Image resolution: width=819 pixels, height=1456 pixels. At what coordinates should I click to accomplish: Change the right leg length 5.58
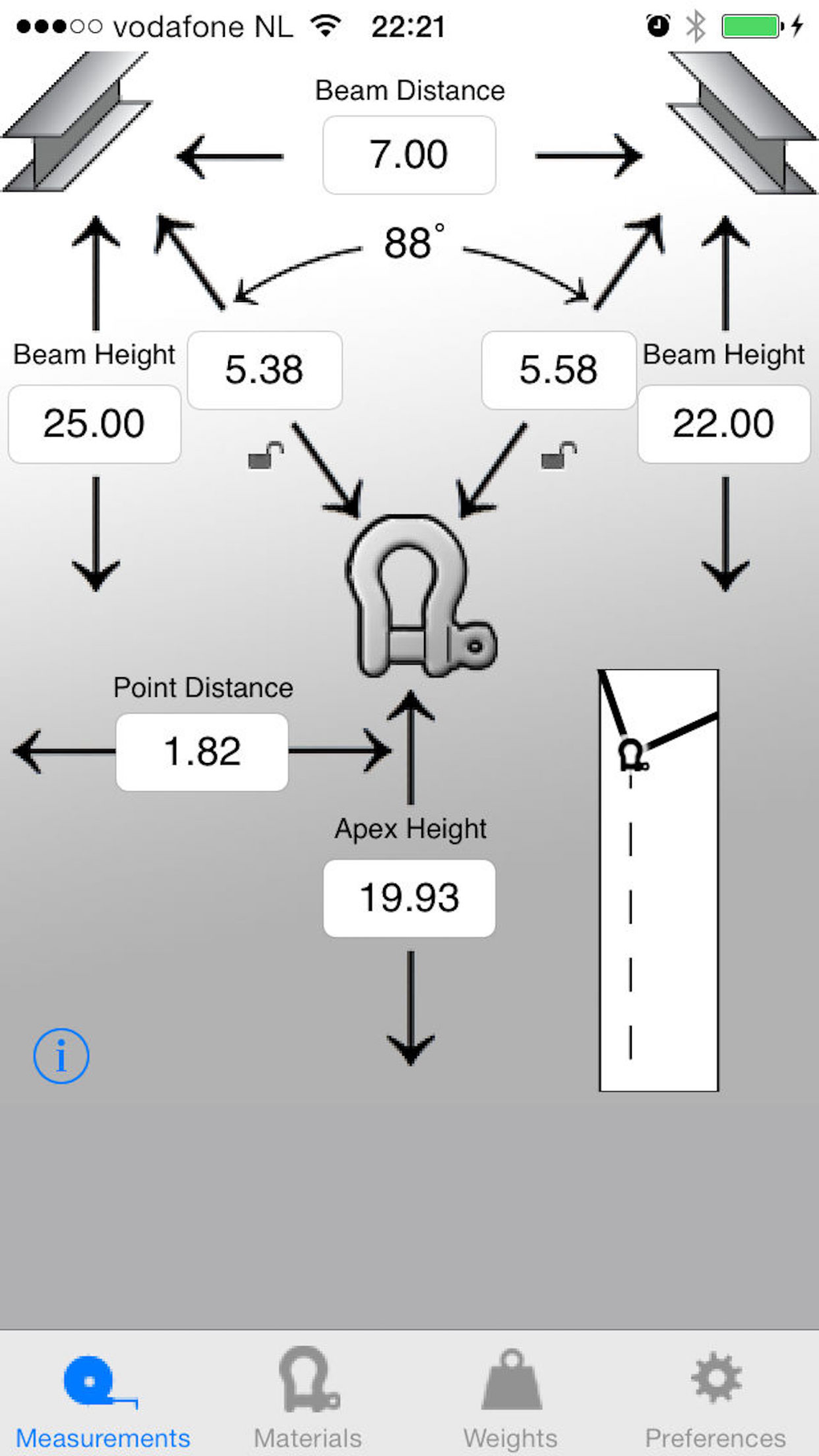(558, 370)
